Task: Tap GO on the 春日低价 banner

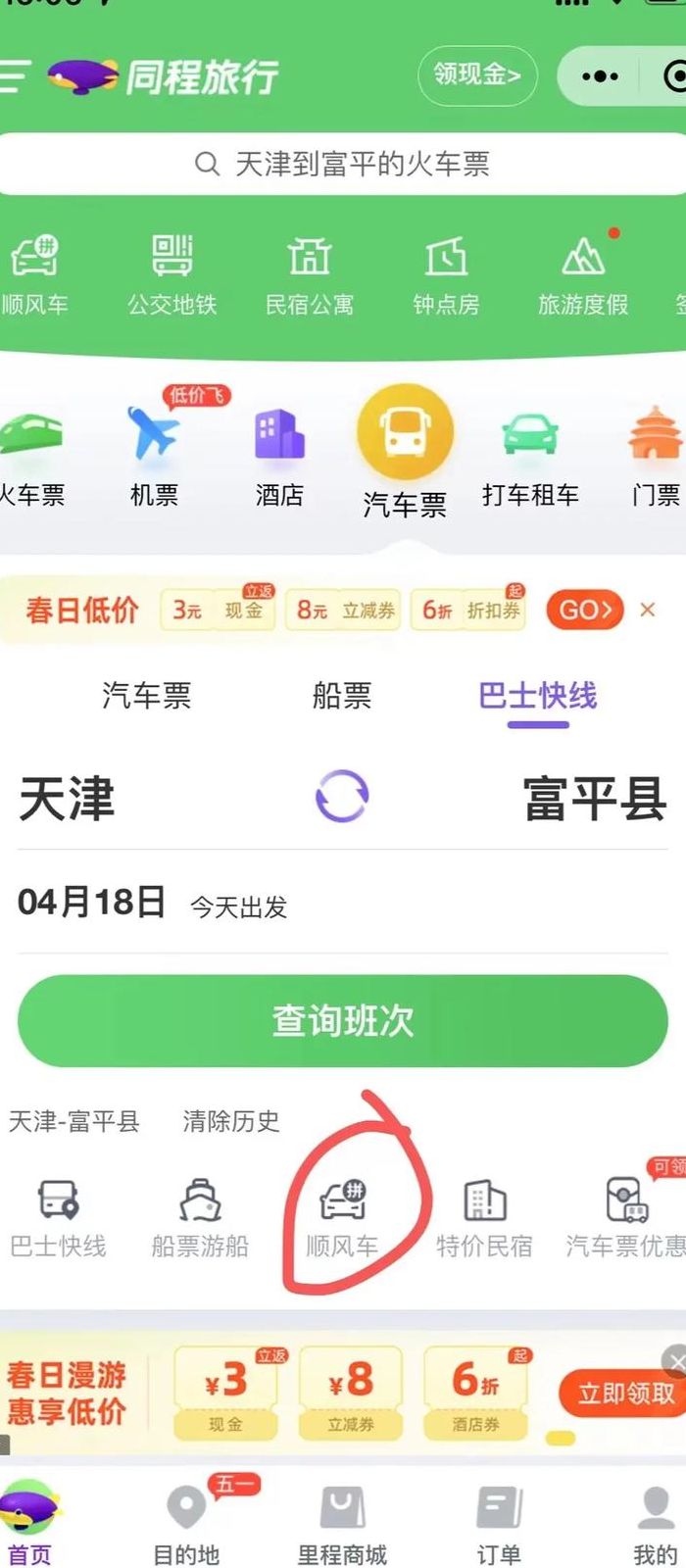Action: coord(585,610)
